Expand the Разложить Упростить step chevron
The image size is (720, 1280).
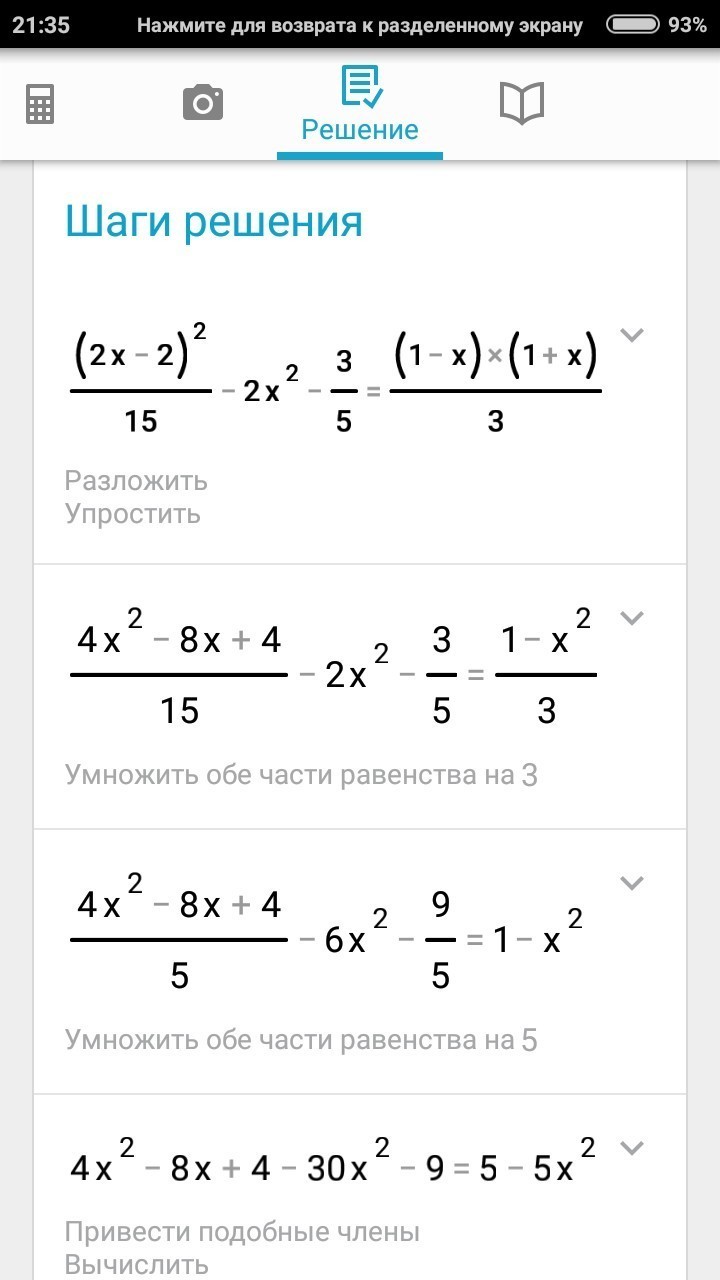click(631, 335)
